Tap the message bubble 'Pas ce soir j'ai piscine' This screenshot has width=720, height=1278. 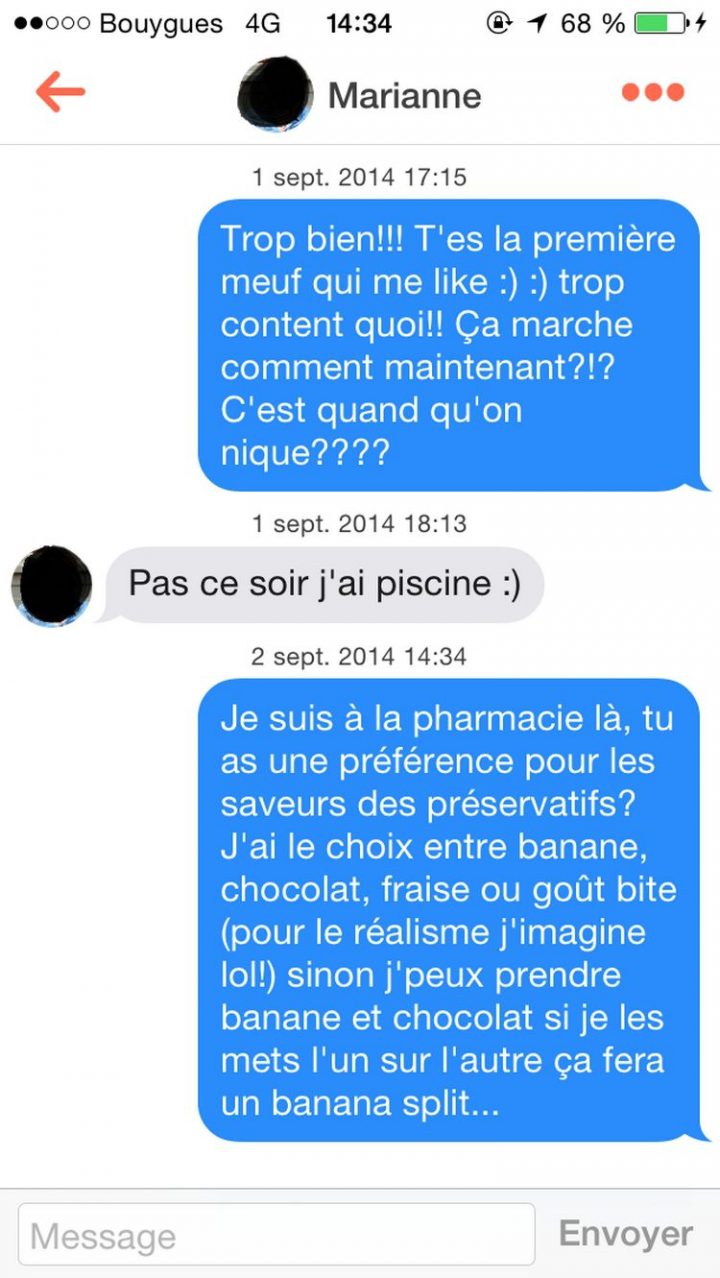pyautogui.click(x=330, y=583)
